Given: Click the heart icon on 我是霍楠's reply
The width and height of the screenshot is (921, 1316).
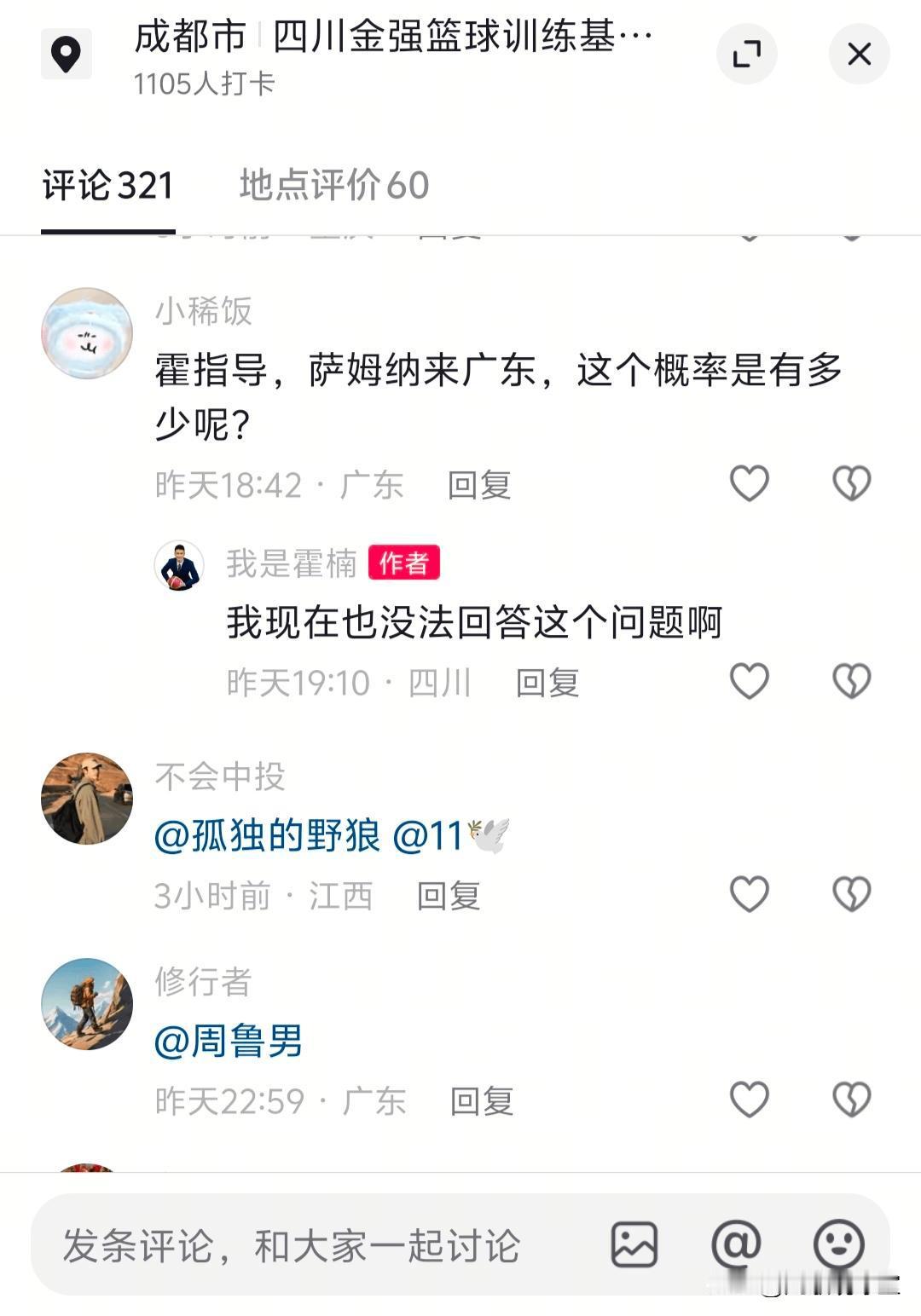Looking at the screenshot, I should (x=750, y=678).
